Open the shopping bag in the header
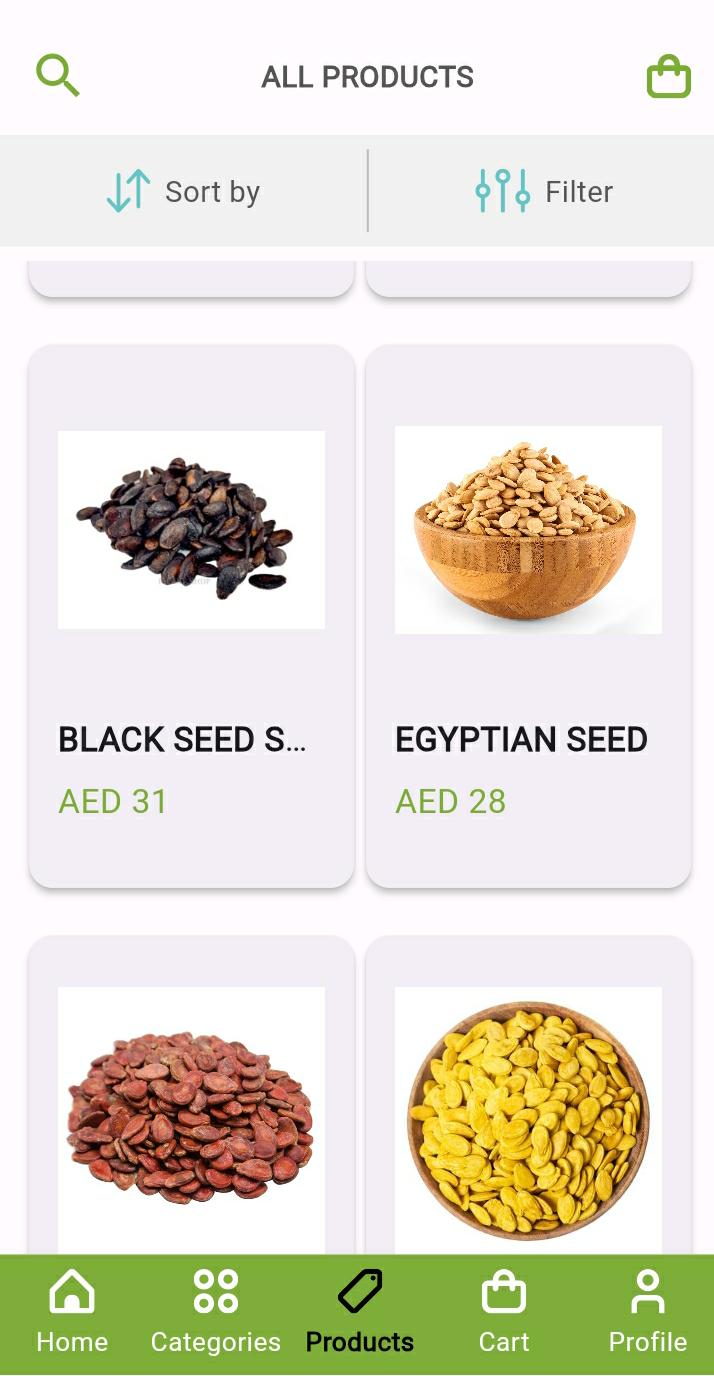The width and height of the screenshot is (714, 1376). [x=668, y=77]
